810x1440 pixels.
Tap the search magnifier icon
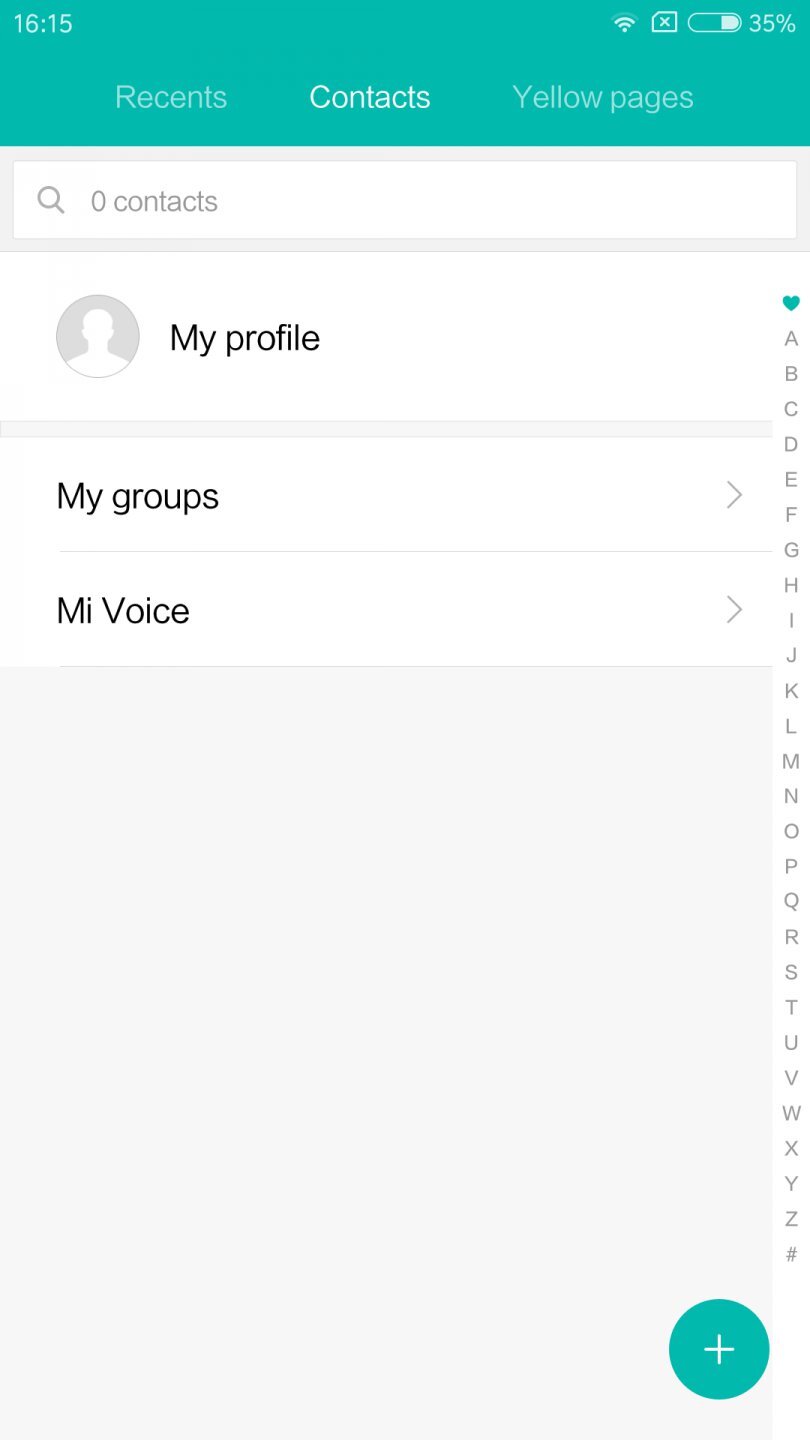[50, 200]
